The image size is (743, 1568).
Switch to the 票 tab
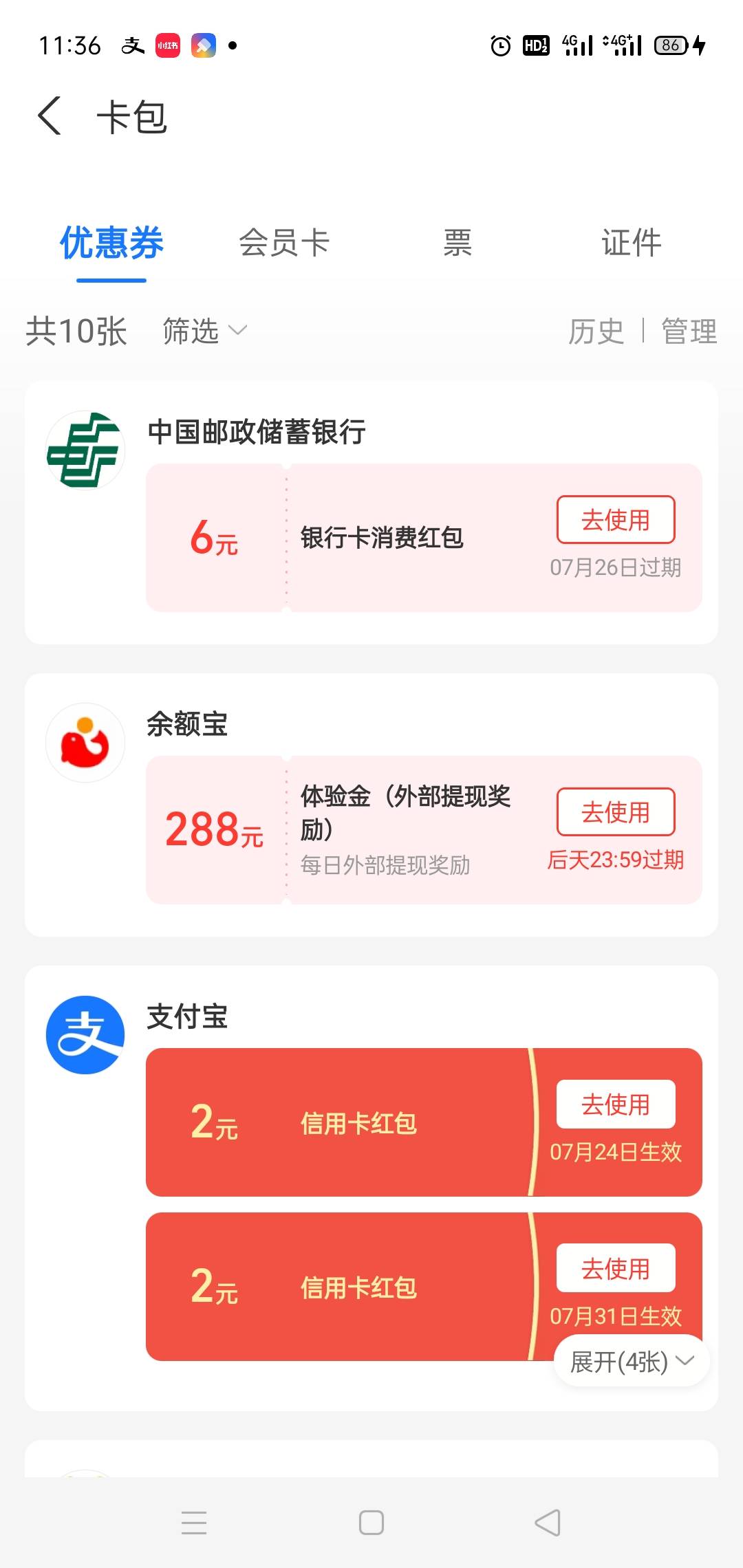[x=457, y=243]
